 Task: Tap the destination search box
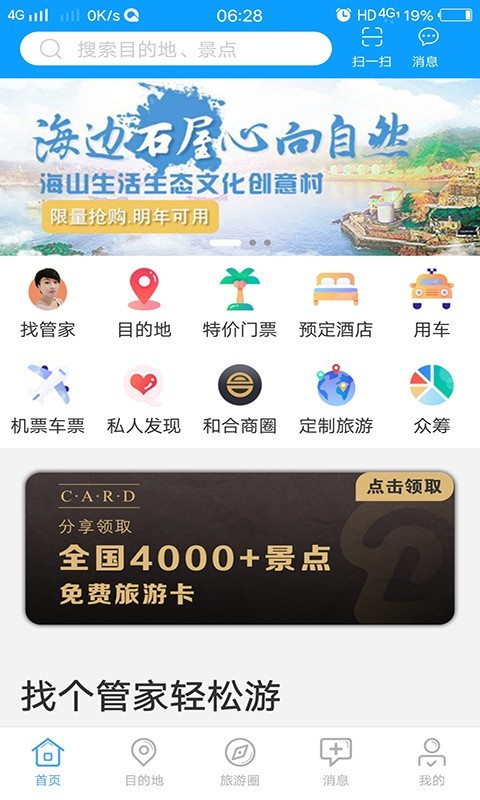[x=175, y=49]
